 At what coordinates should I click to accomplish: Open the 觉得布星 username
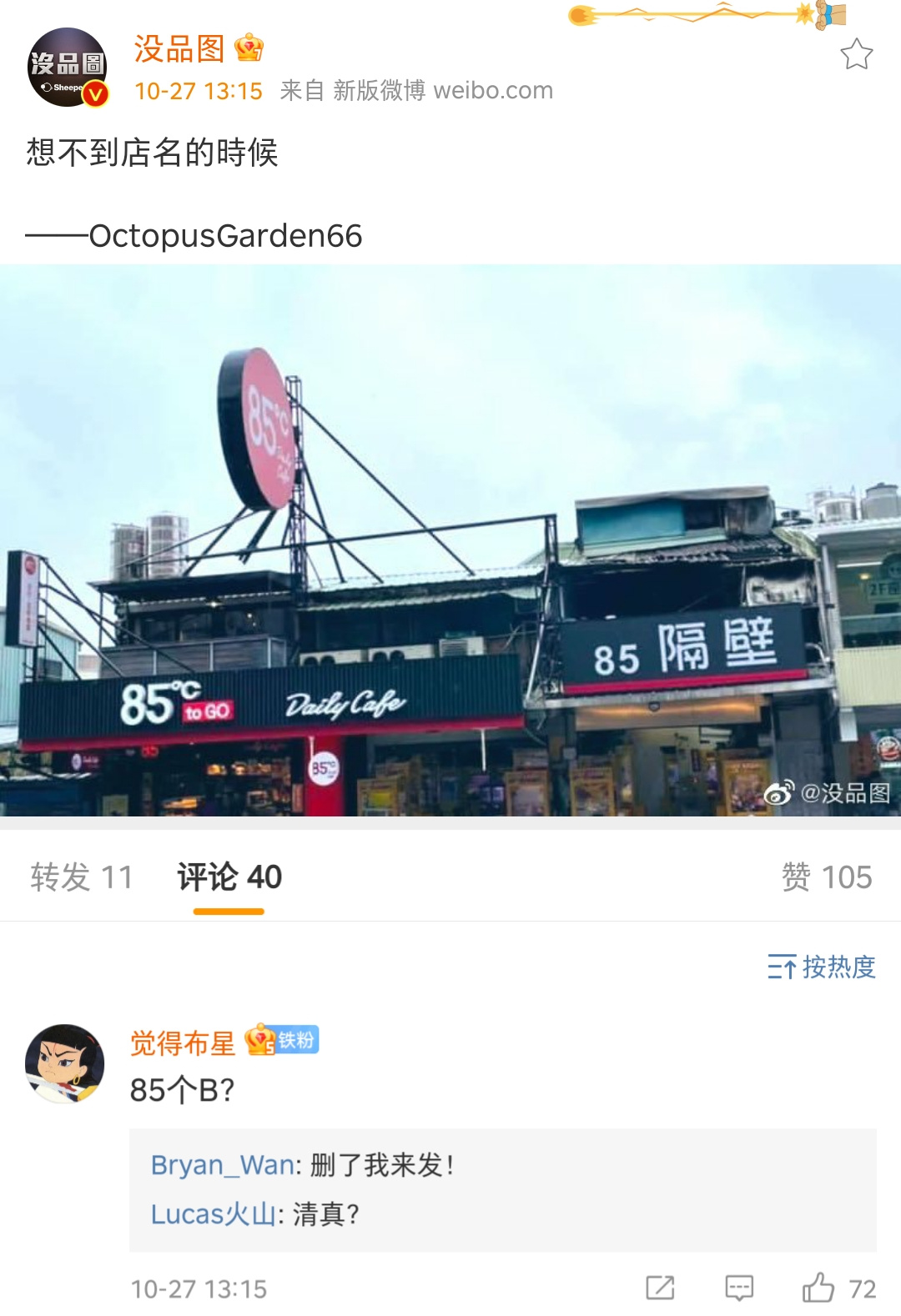click(183, 1042)
